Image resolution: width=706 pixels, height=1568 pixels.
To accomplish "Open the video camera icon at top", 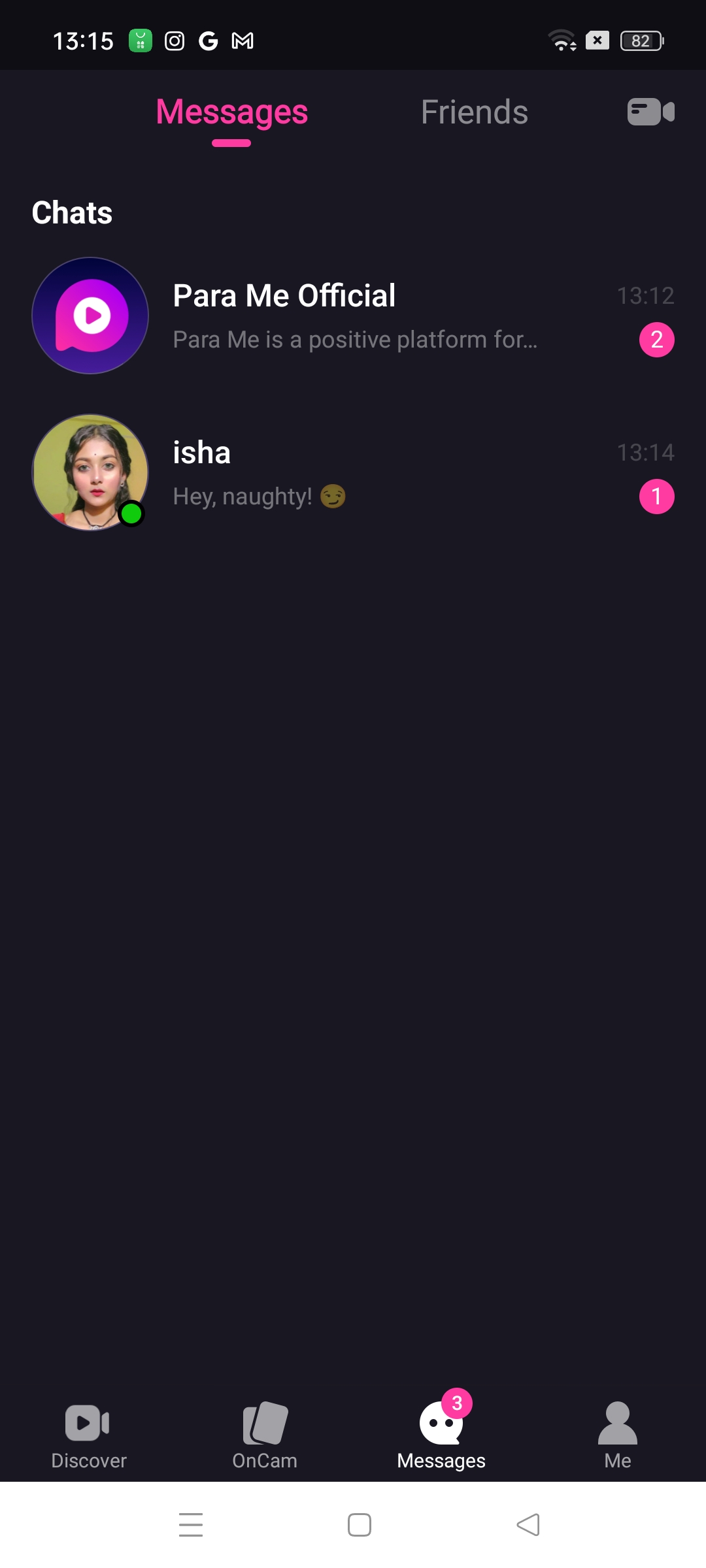I will pos(650,112).
